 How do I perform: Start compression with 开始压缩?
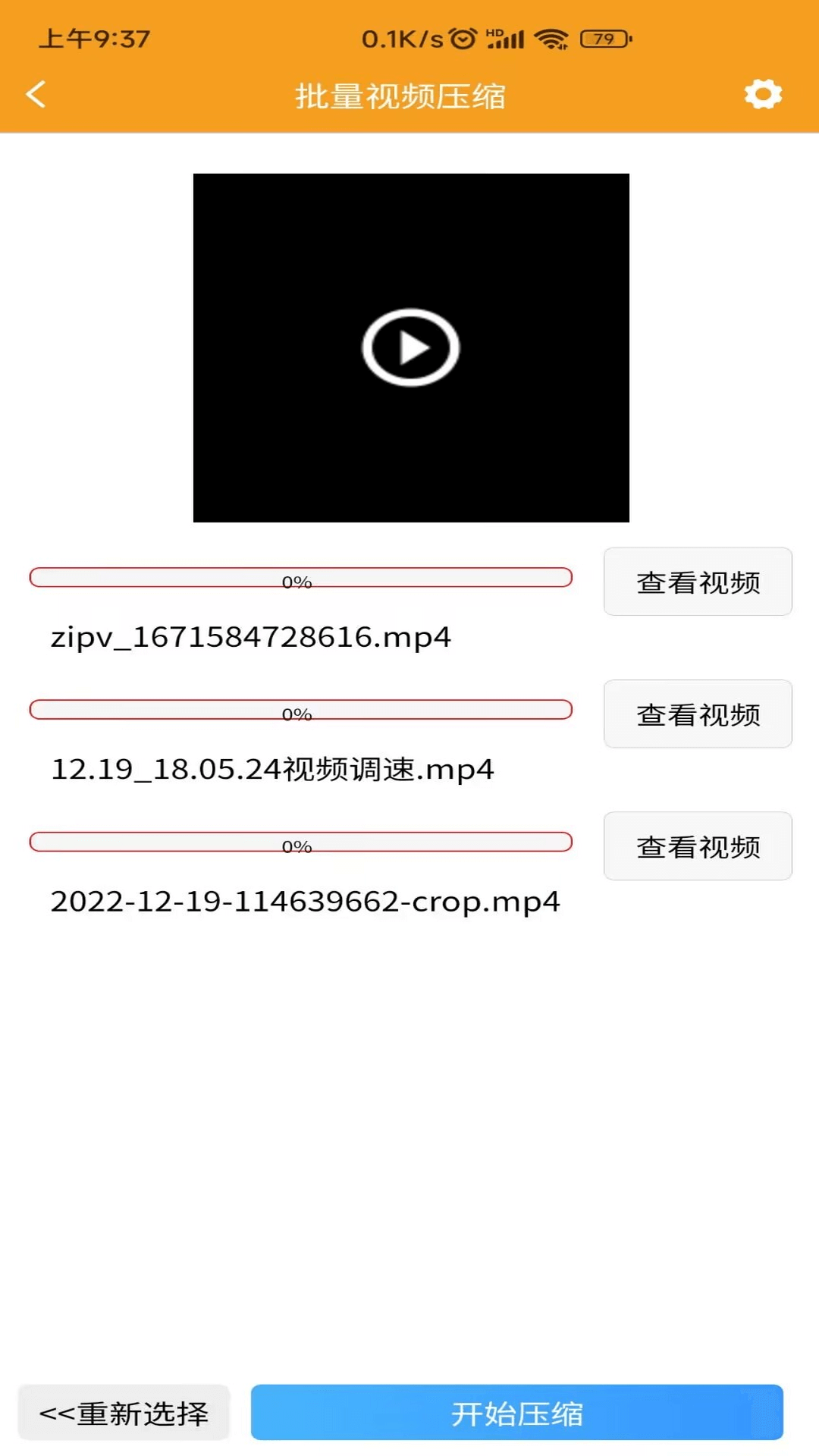coord(517,1413)
